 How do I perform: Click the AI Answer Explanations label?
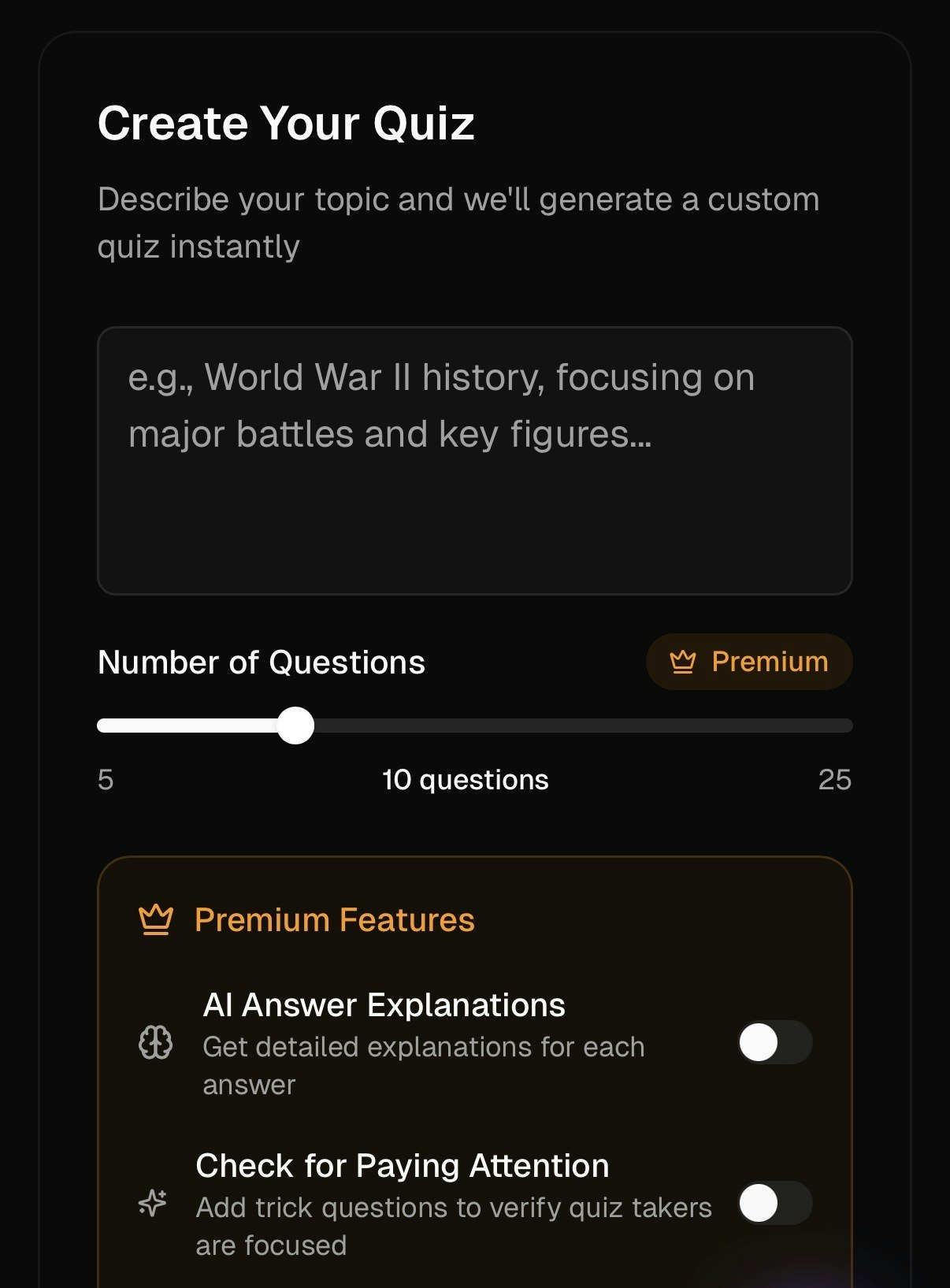(384, 1004)
